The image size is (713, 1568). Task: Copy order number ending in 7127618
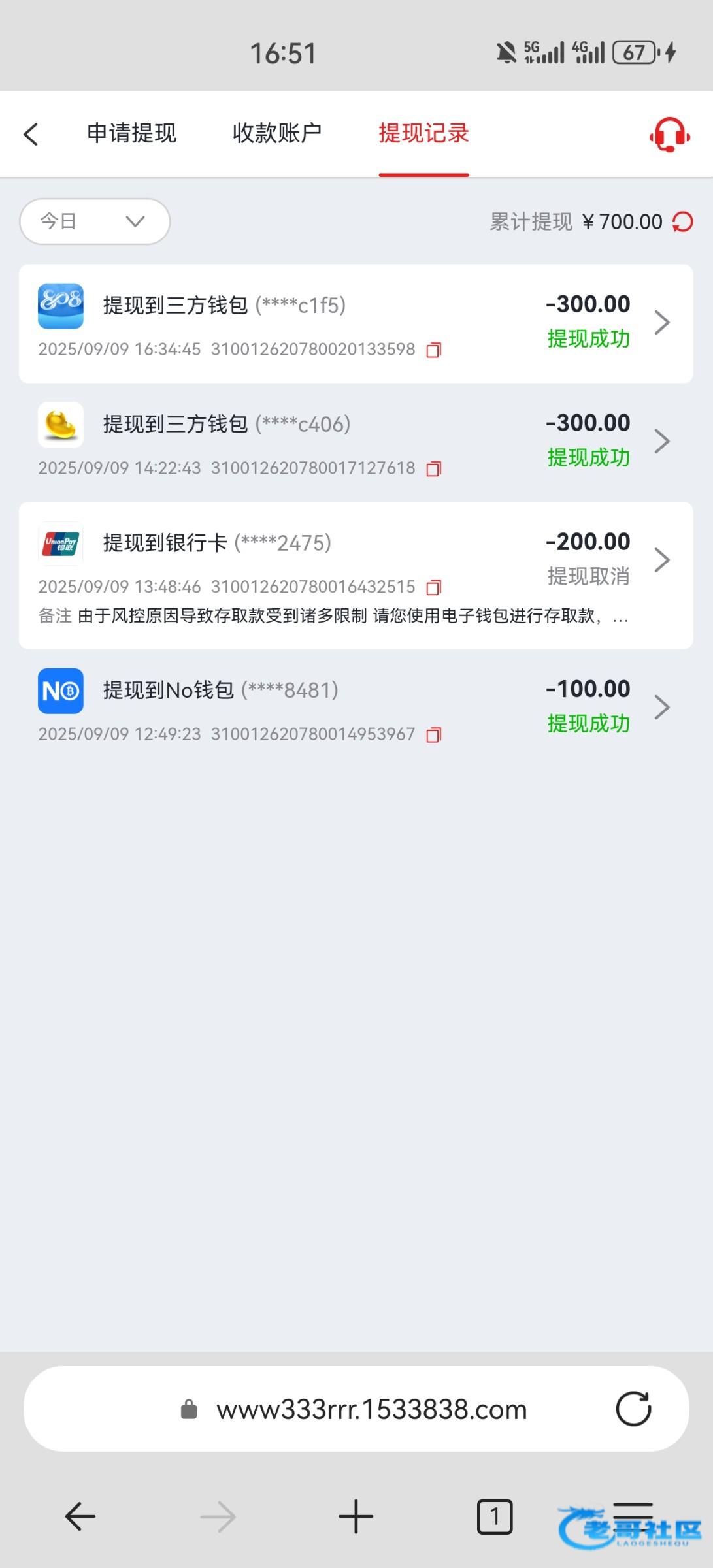tap(434, 469)
